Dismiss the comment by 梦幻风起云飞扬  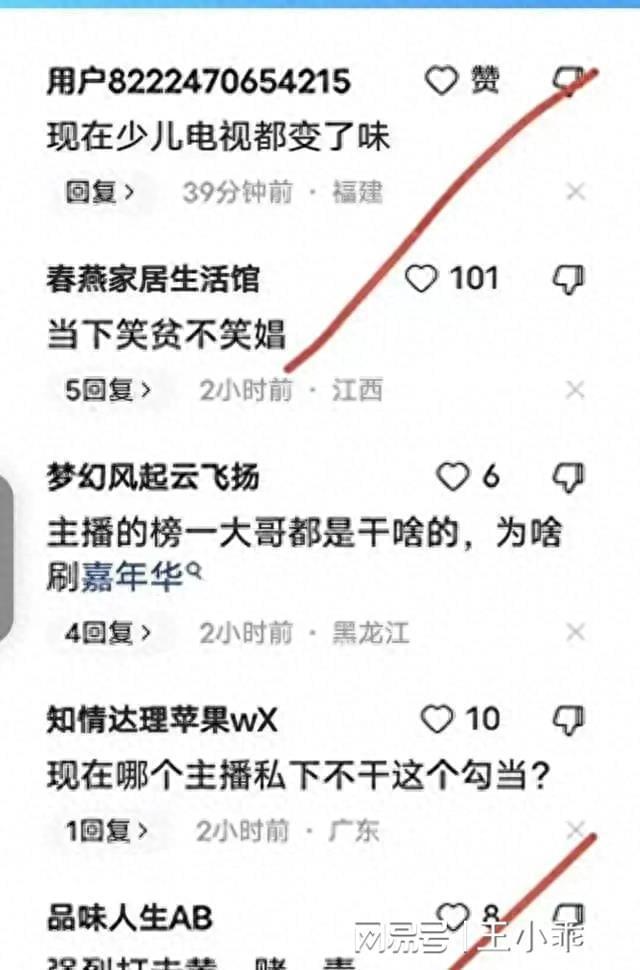click(576, 632)
